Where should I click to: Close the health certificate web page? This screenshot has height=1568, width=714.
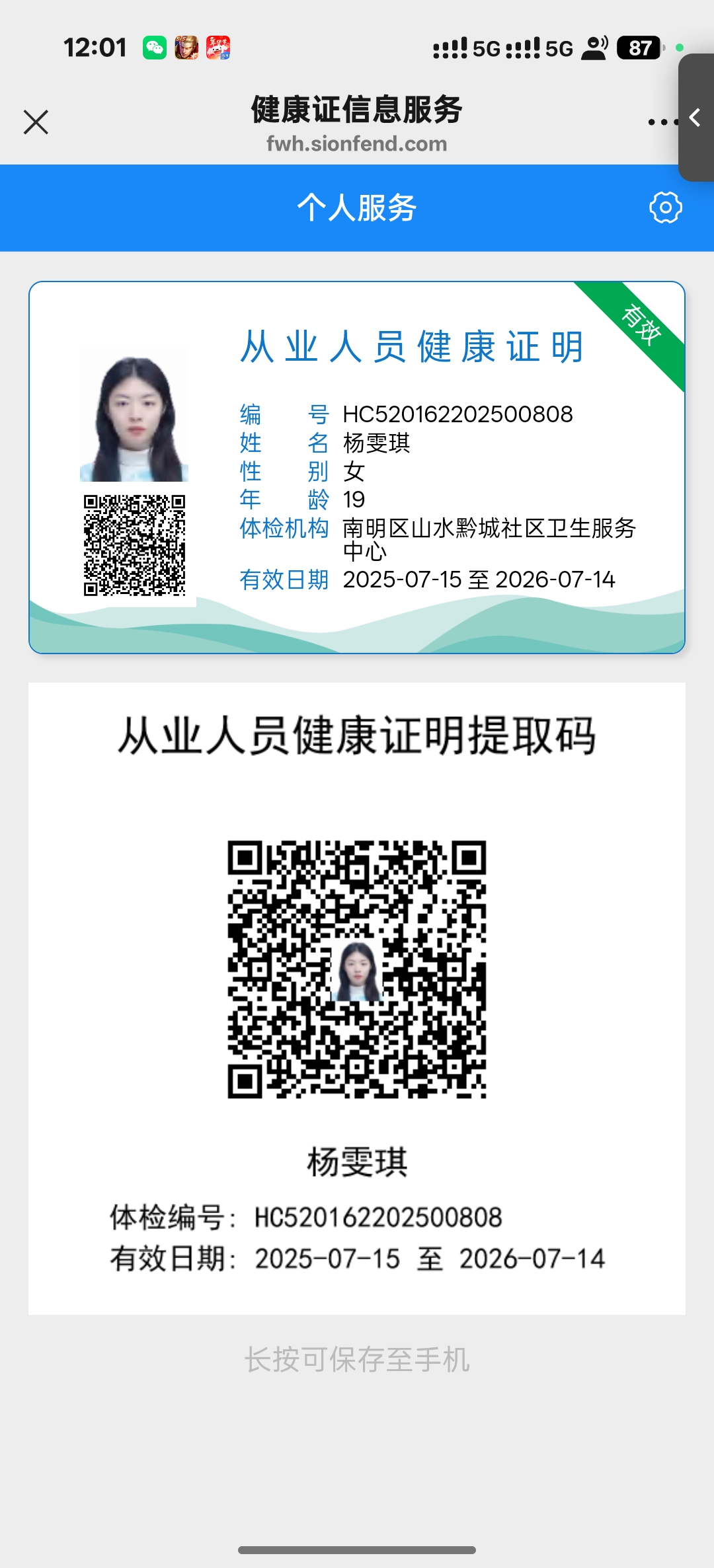[36, 122]
